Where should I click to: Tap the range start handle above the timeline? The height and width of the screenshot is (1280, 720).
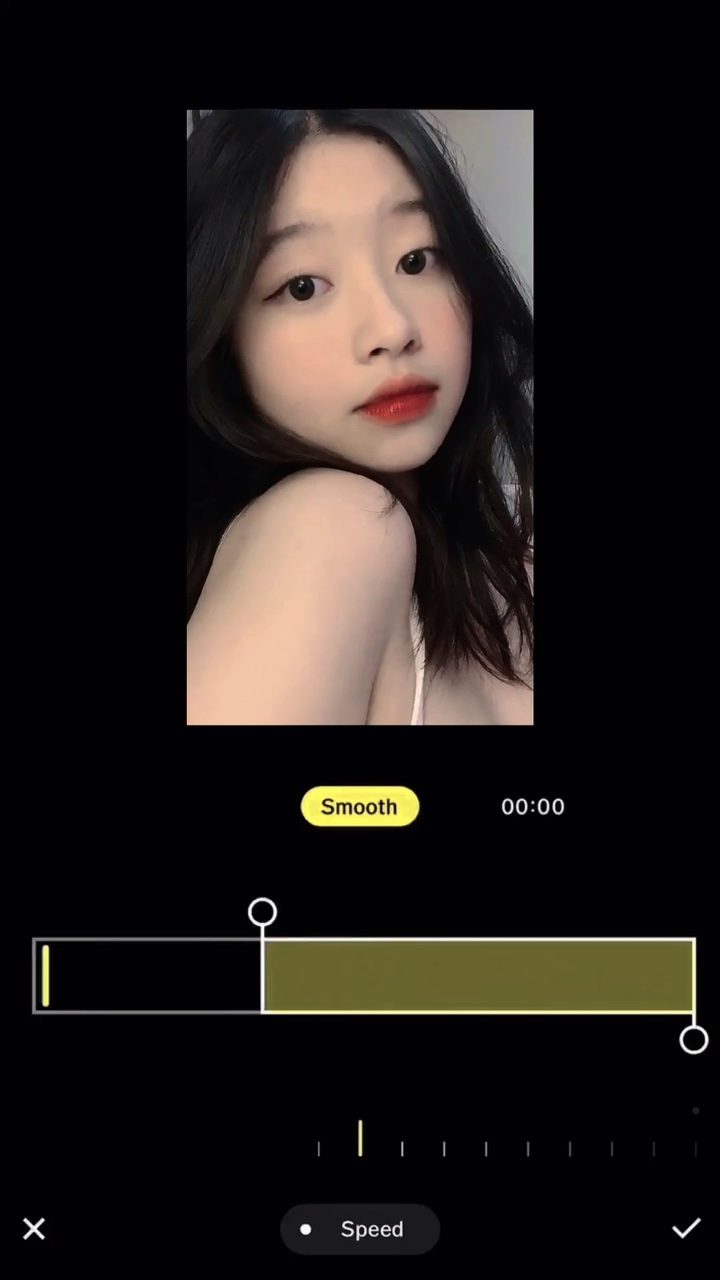tap(262, 912)
